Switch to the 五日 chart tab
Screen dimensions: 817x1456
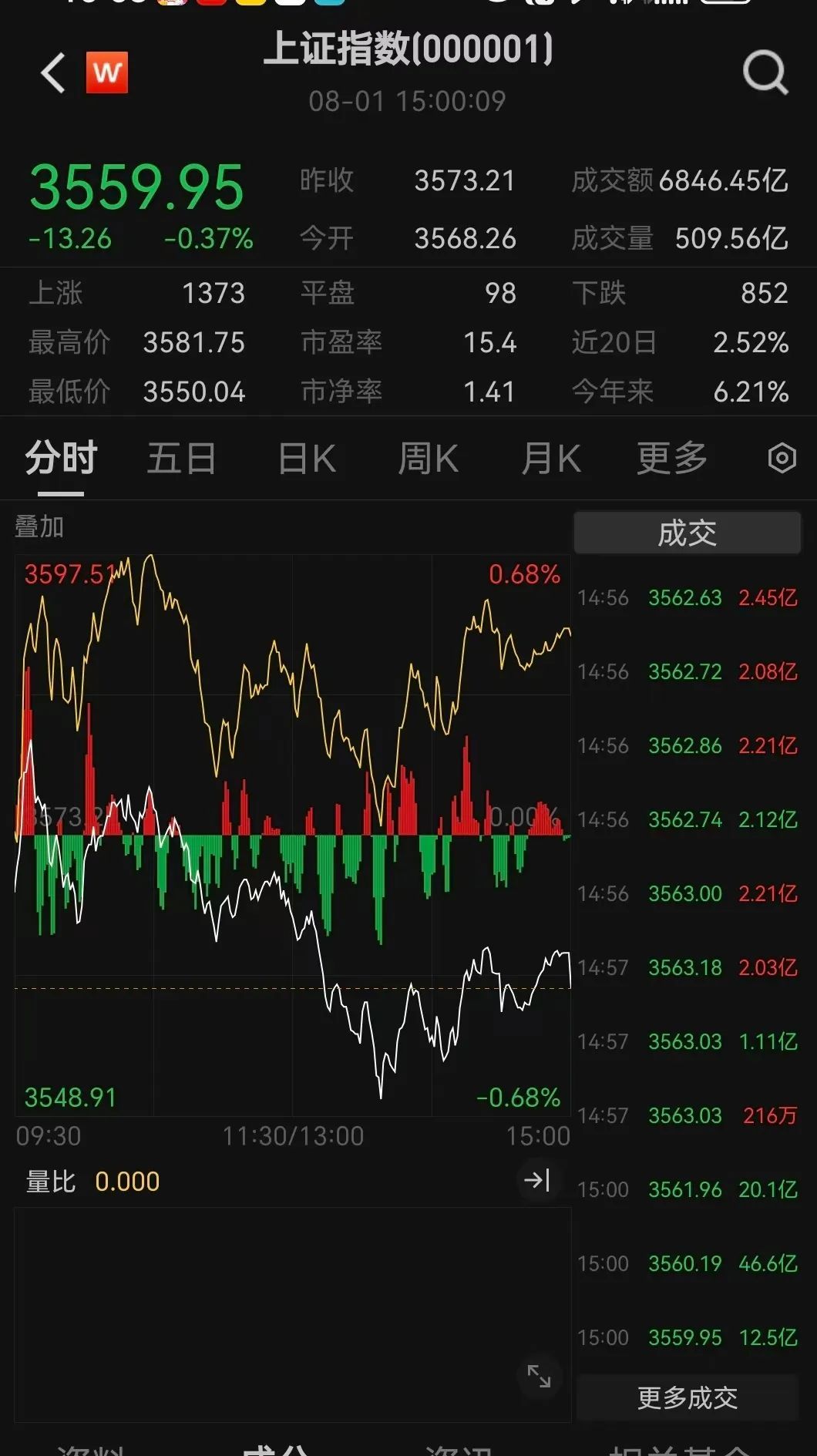[x=181, y=459]
